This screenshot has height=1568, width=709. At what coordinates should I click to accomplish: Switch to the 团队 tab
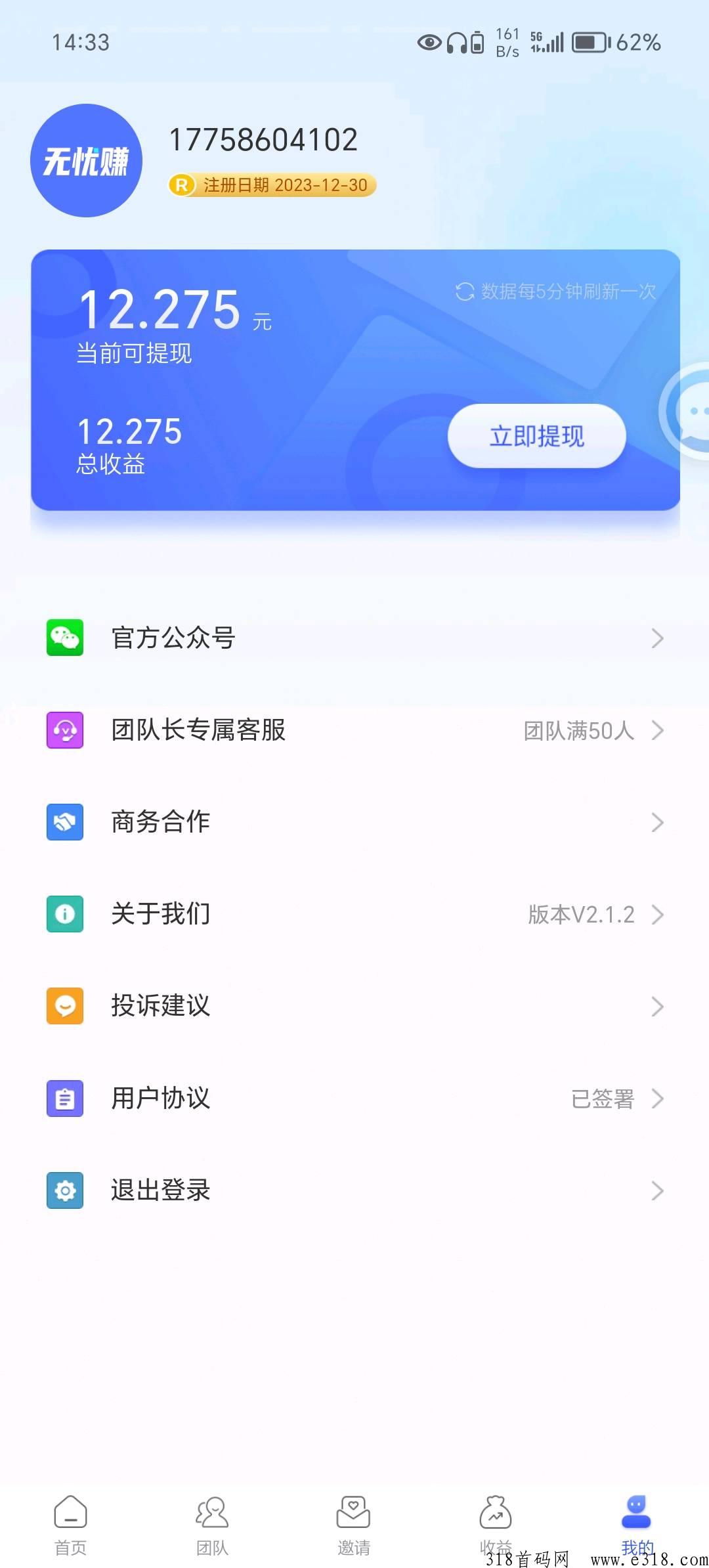click(x=212, y=1525)
